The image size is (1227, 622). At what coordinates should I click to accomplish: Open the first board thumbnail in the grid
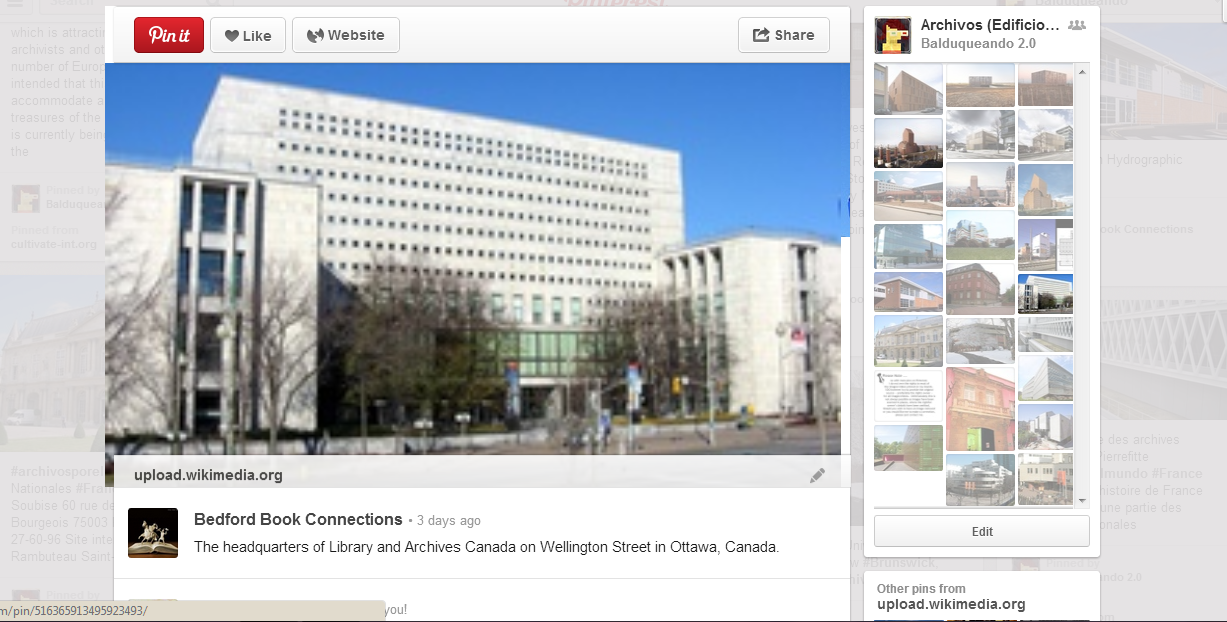tap(908, 89)
